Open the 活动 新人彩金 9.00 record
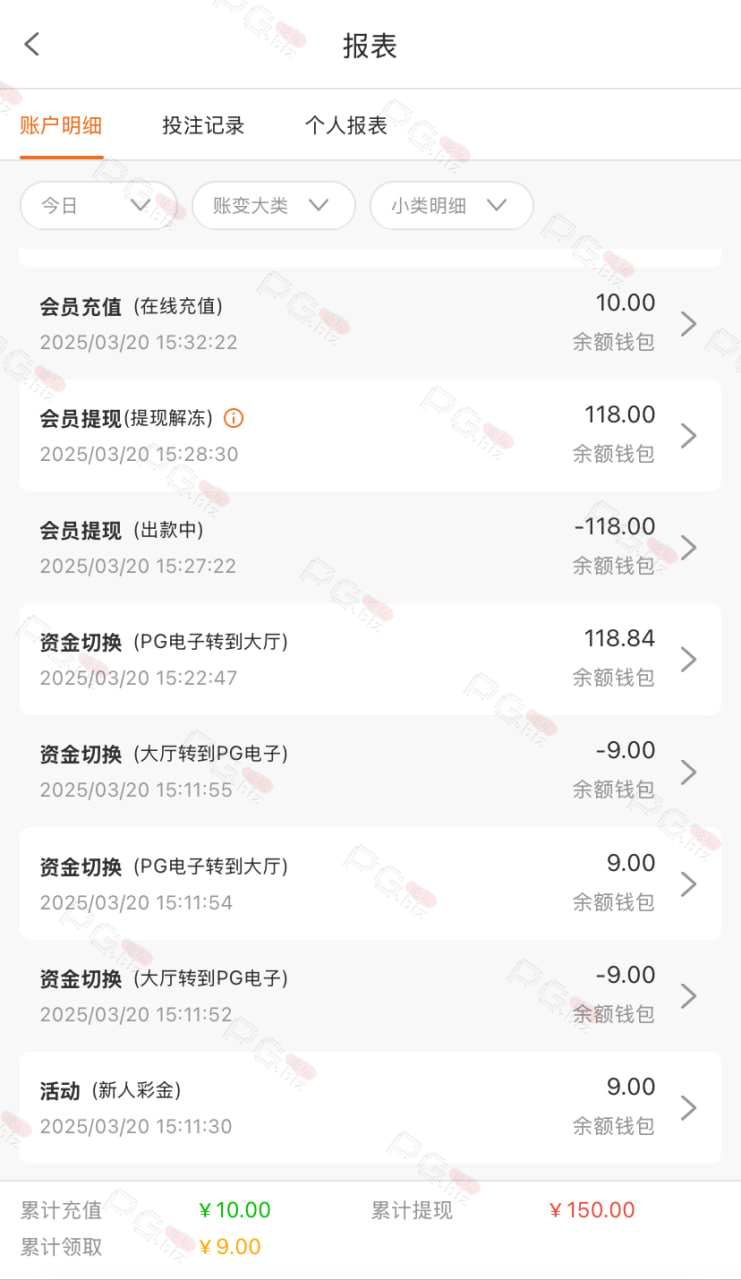Screen dimensions: 741x1280 [370, 1107]
